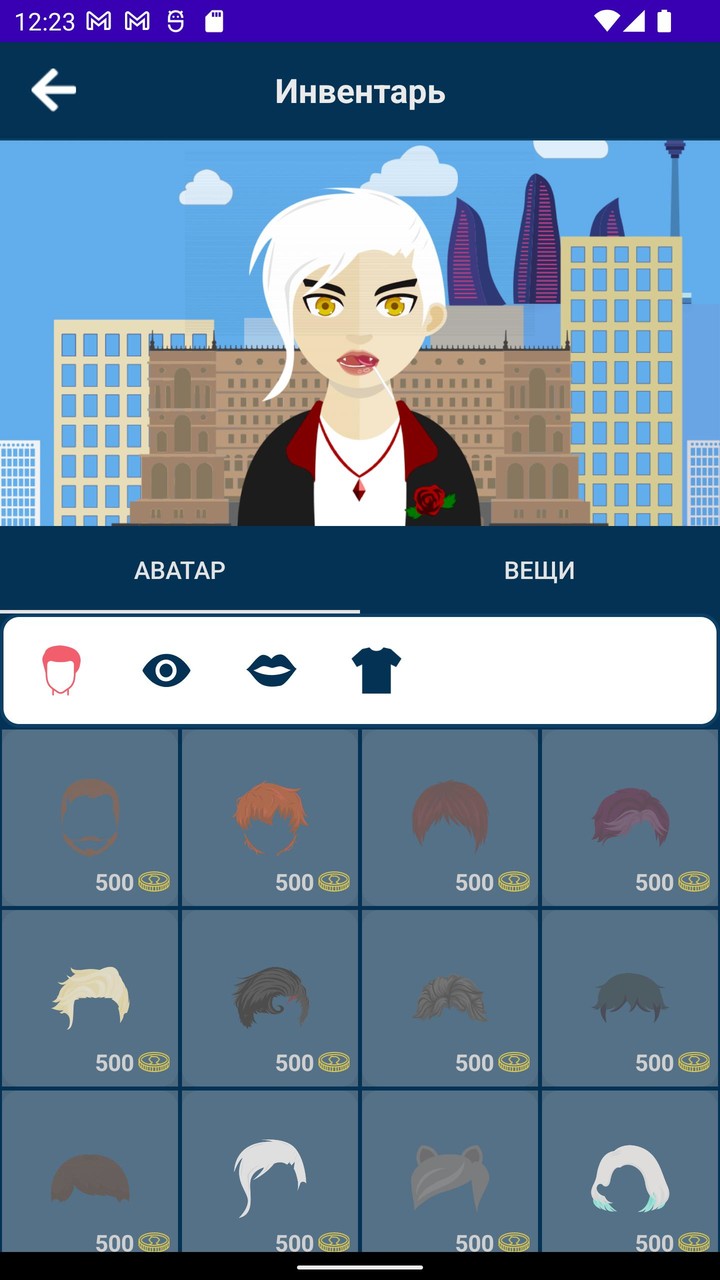
Task: Open the eyes customization category
Action: point(166,668)
